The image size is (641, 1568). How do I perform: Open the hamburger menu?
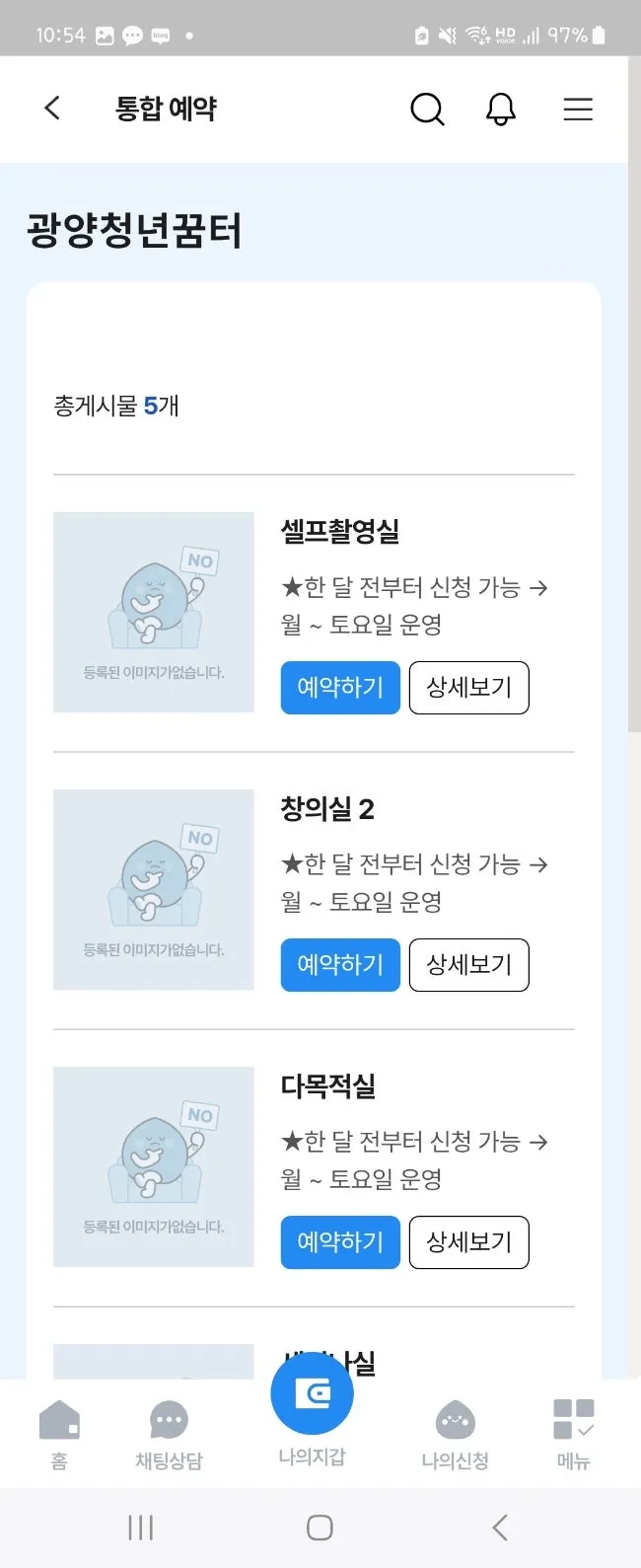click(x=578, y=109)
